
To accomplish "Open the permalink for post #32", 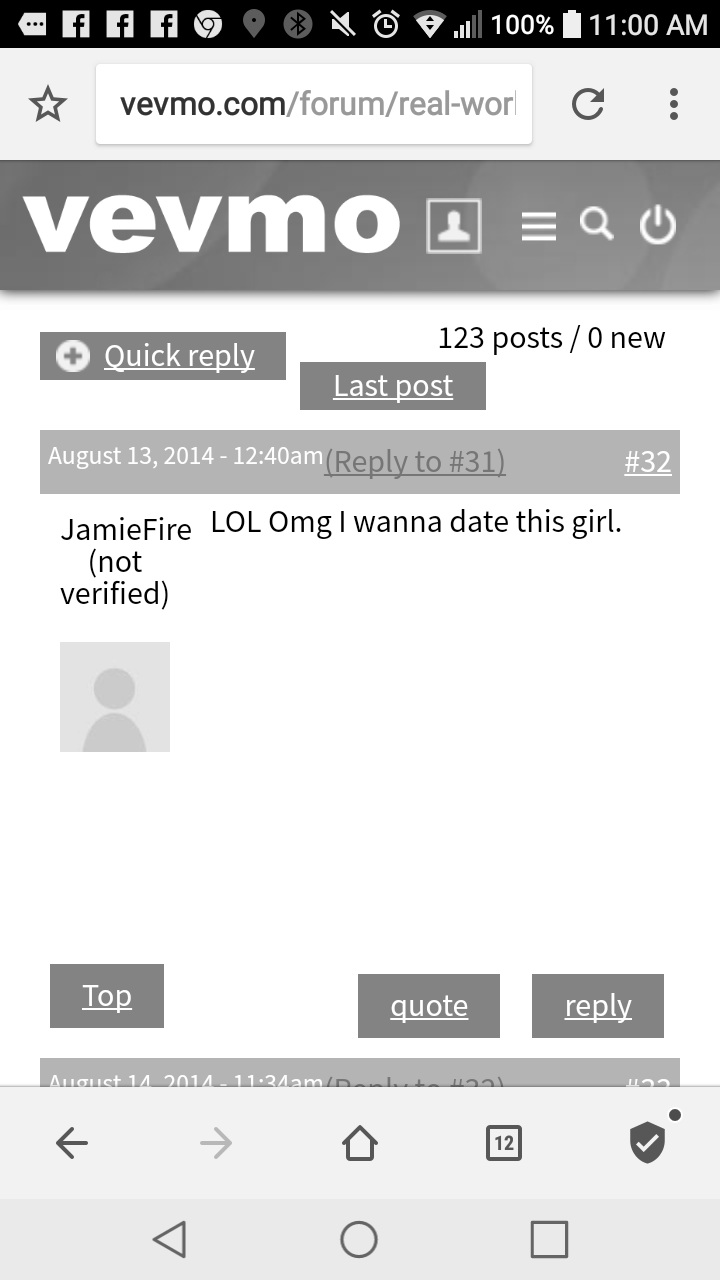I will point(648,461).
